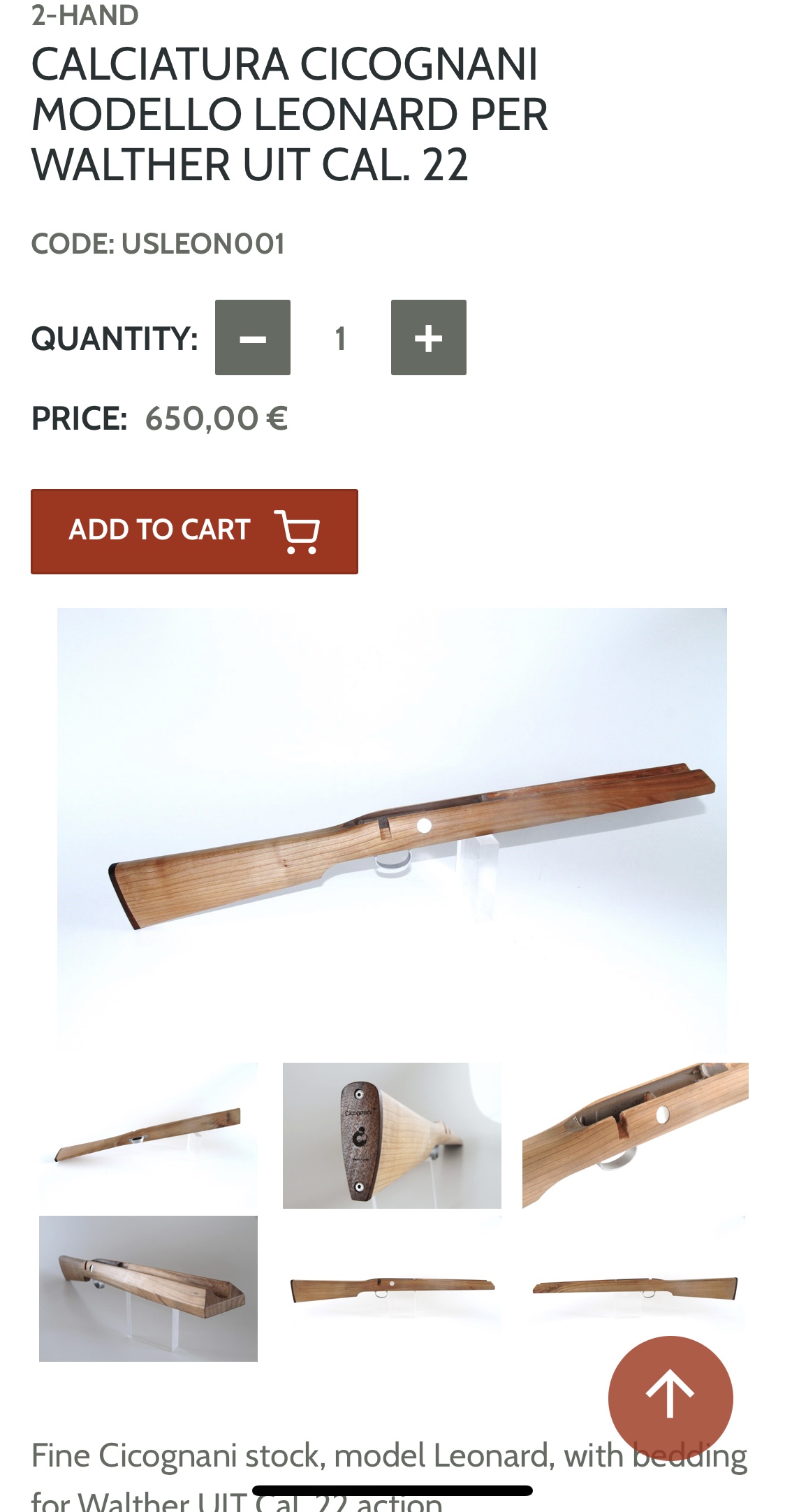Tap the quantity field showing 1
The height and width of the screenshot is (1512, 785).
click(x=340, y=338)
